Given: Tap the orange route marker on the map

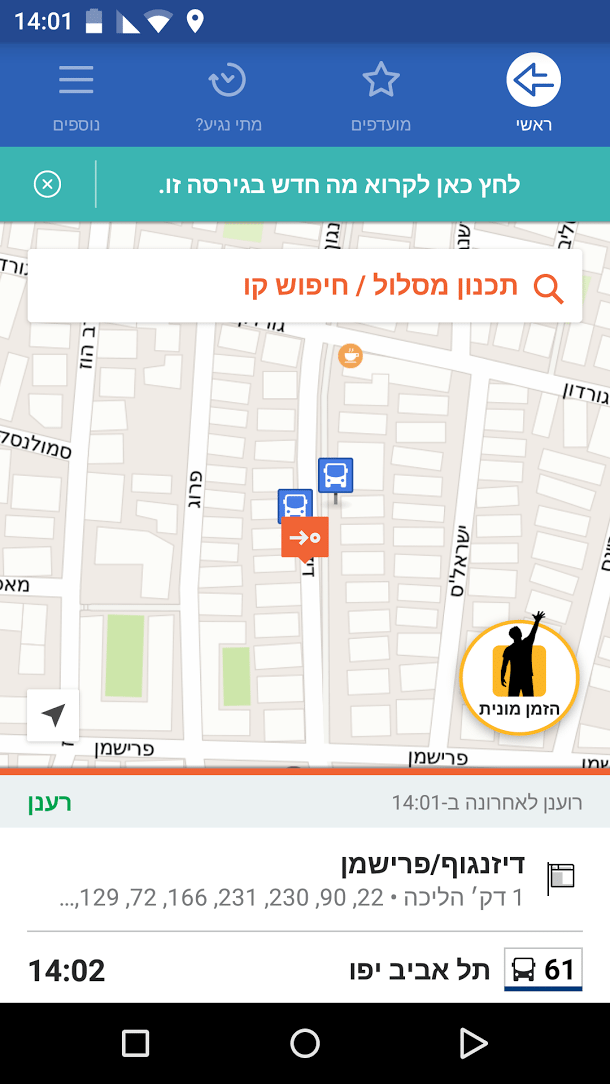Looking at the screenshot, I should [304, 537].
